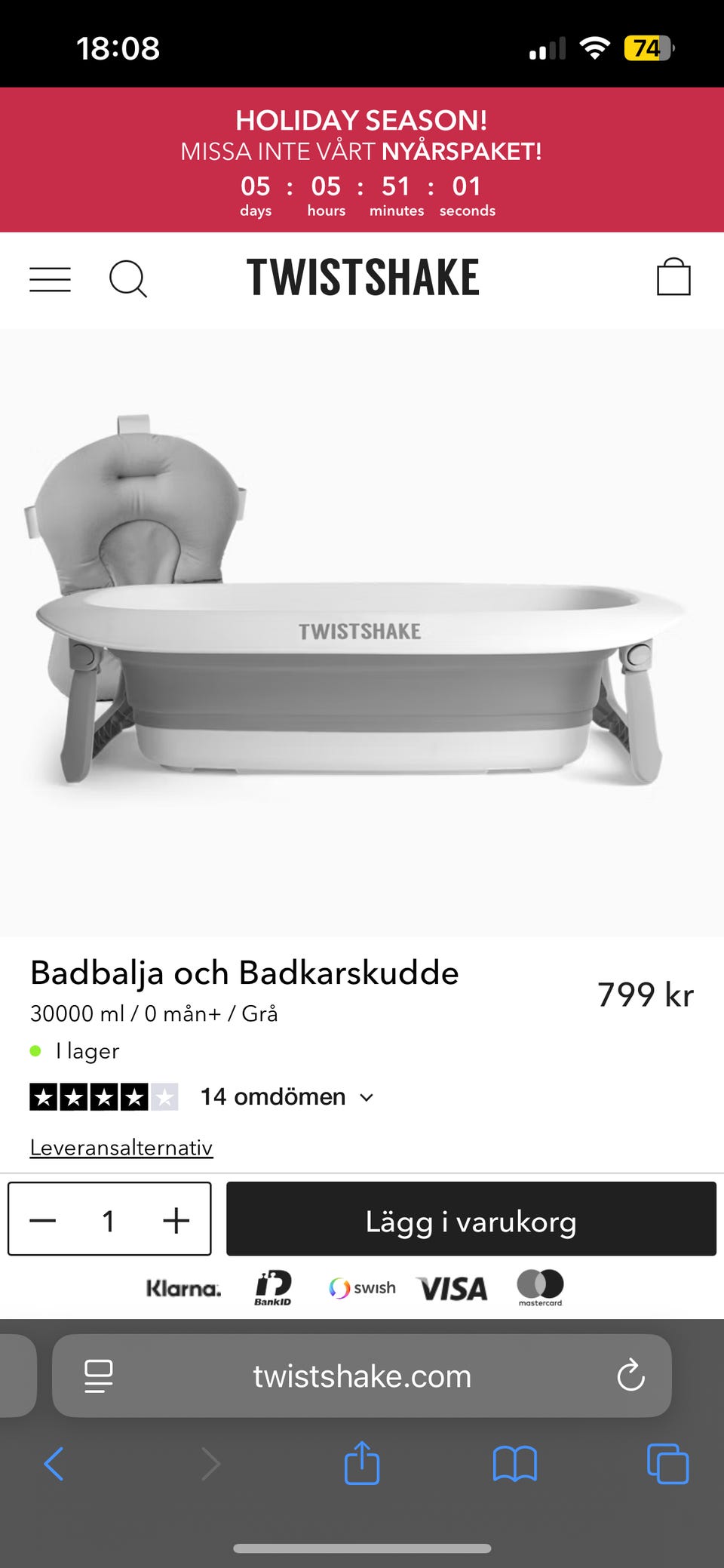The height and width of the screenshot is (1568, 724).
Task: Go back using the back arrow
Action: coord(54,1464)
